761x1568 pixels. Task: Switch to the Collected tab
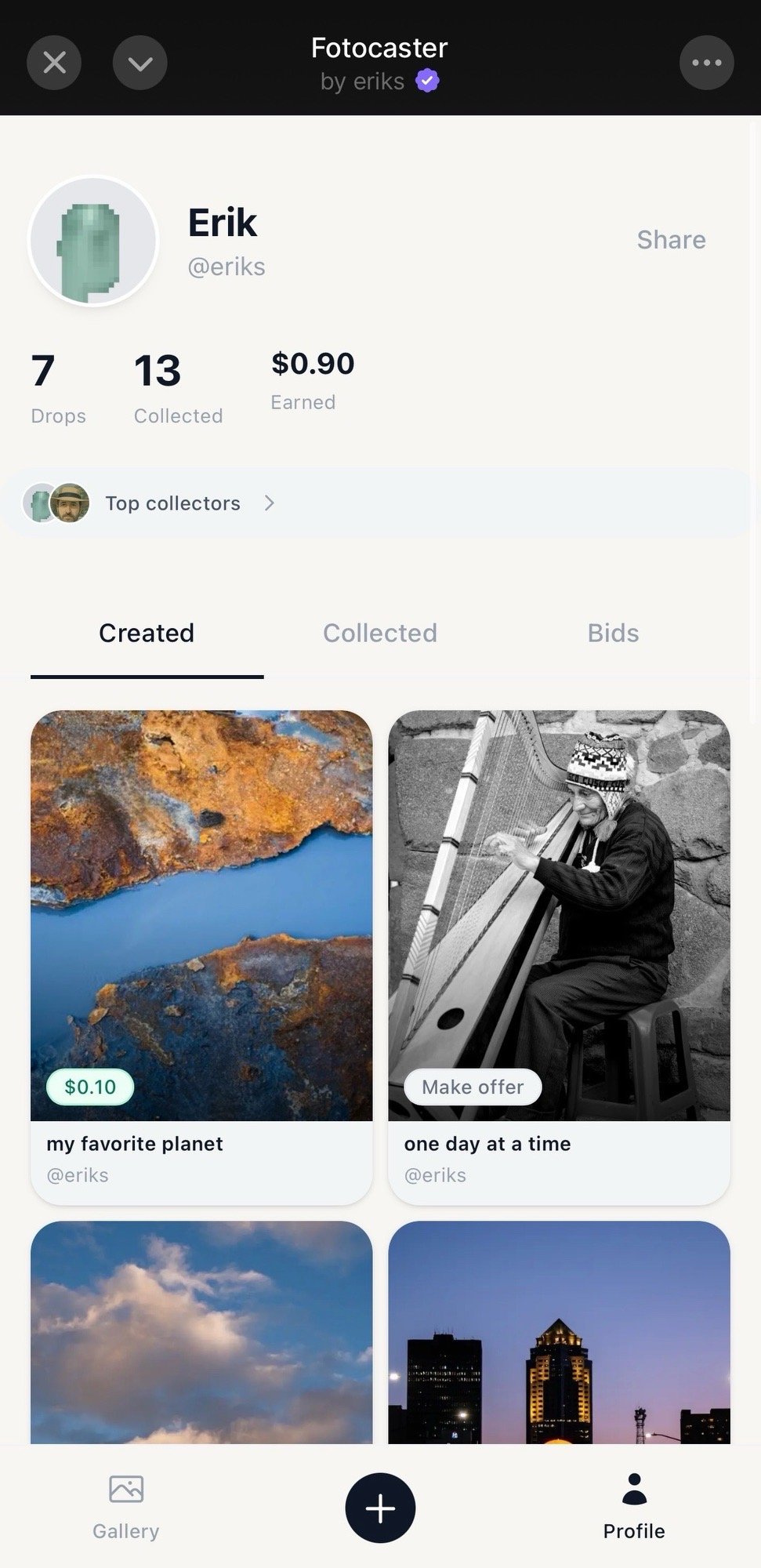click(x=380, y=633)
